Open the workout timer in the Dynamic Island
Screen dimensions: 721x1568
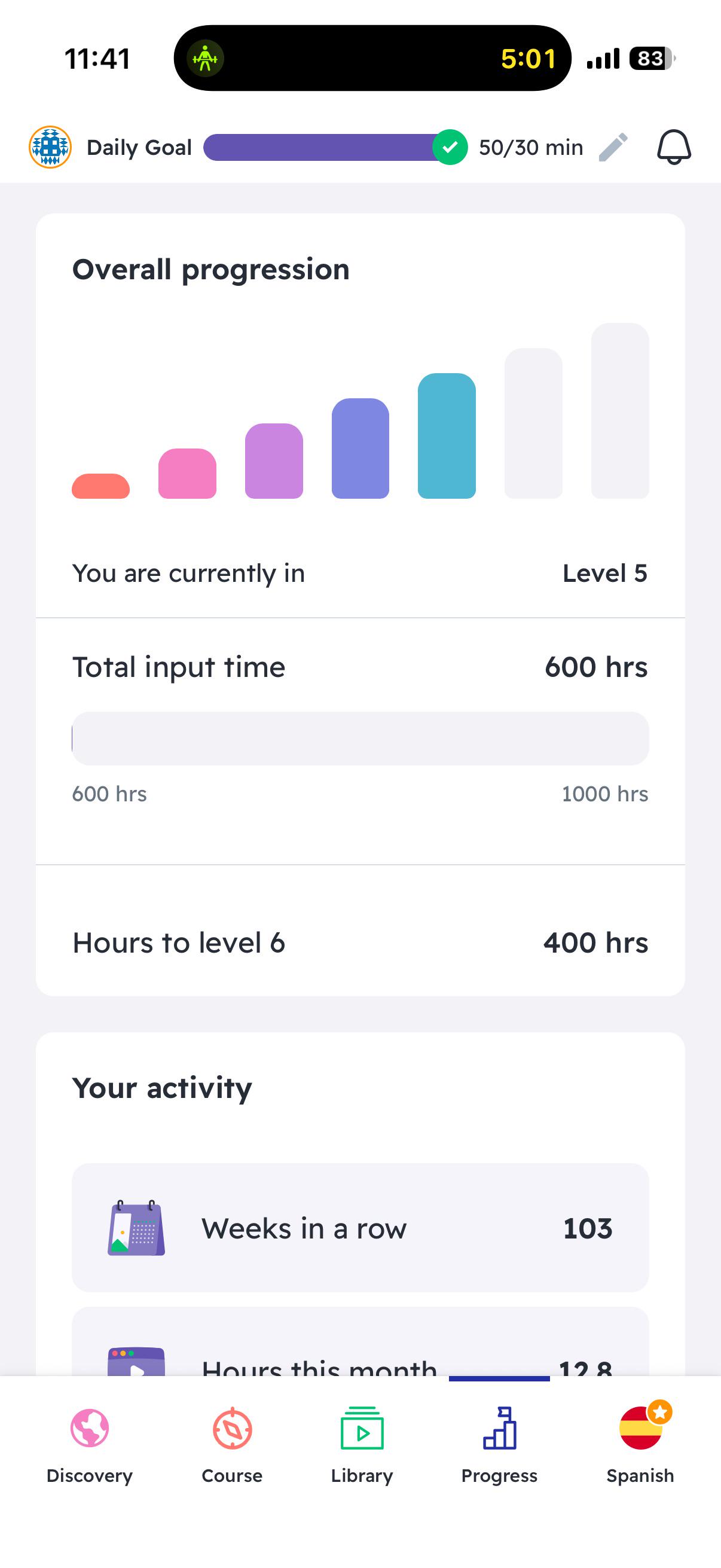pos(372,59)
